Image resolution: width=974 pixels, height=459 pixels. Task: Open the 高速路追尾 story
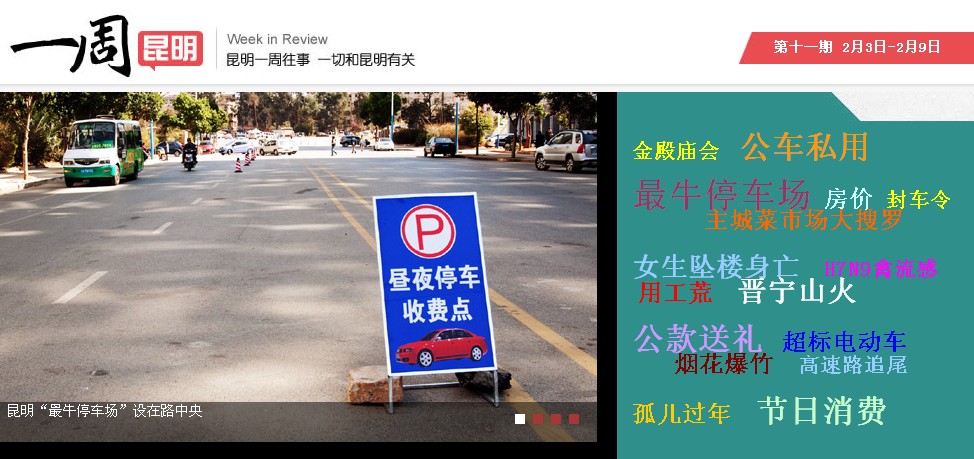852,365
